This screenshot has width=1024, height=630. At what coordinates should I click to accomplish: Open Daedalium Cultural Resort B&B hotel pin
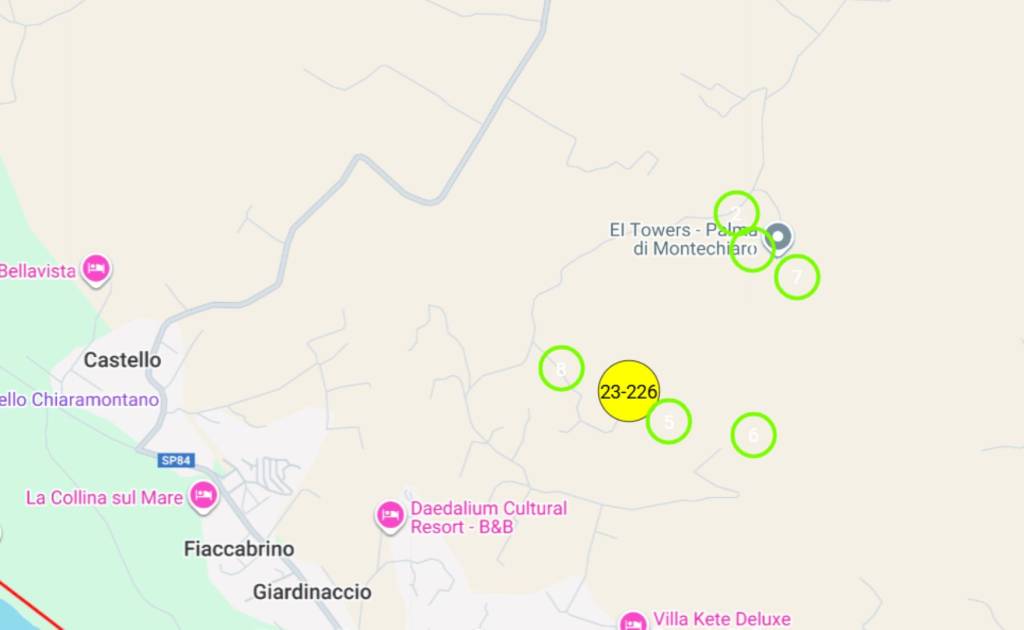390,515
